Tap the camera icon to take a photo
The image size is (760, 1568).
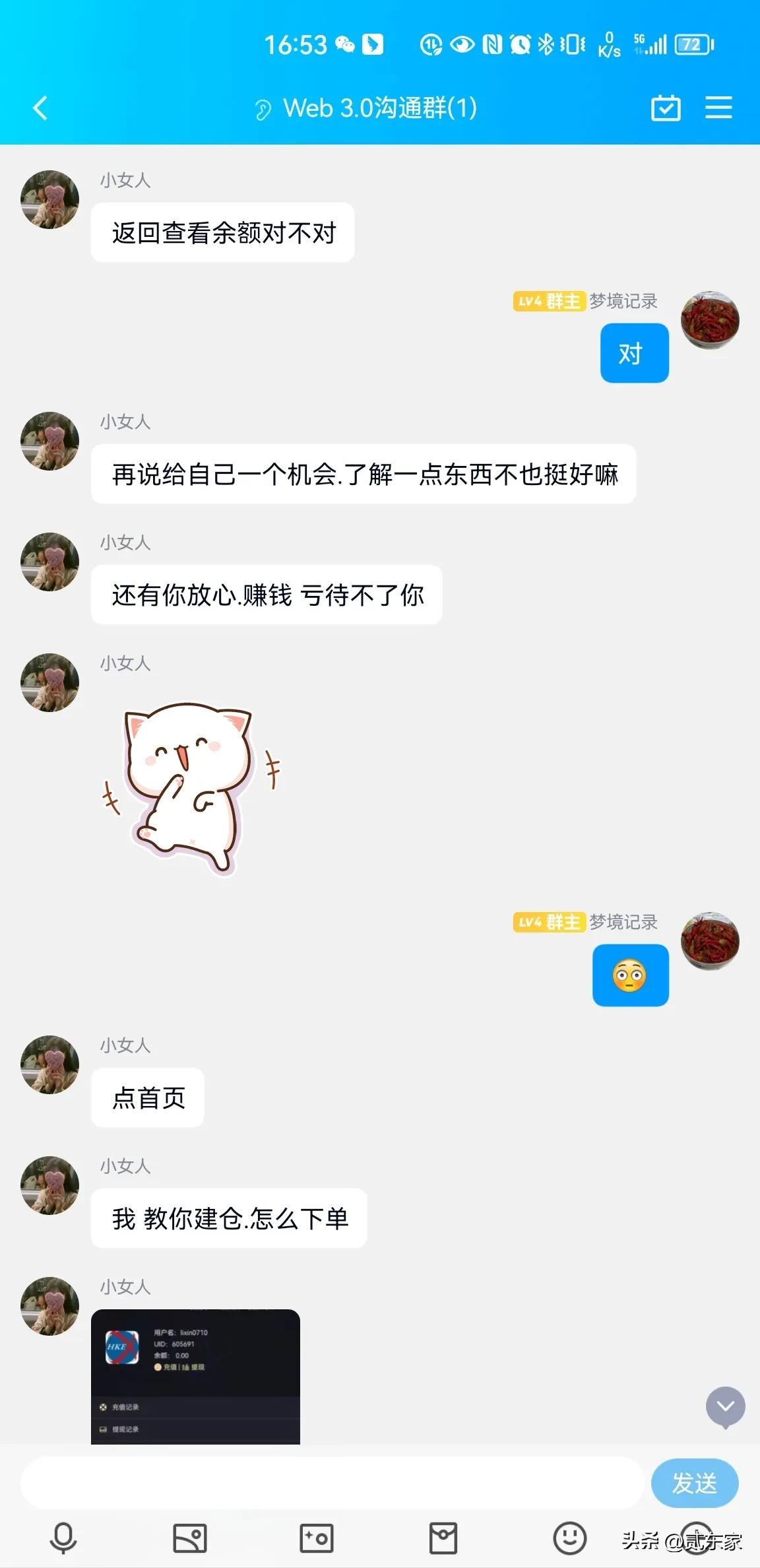point(317,1538)
